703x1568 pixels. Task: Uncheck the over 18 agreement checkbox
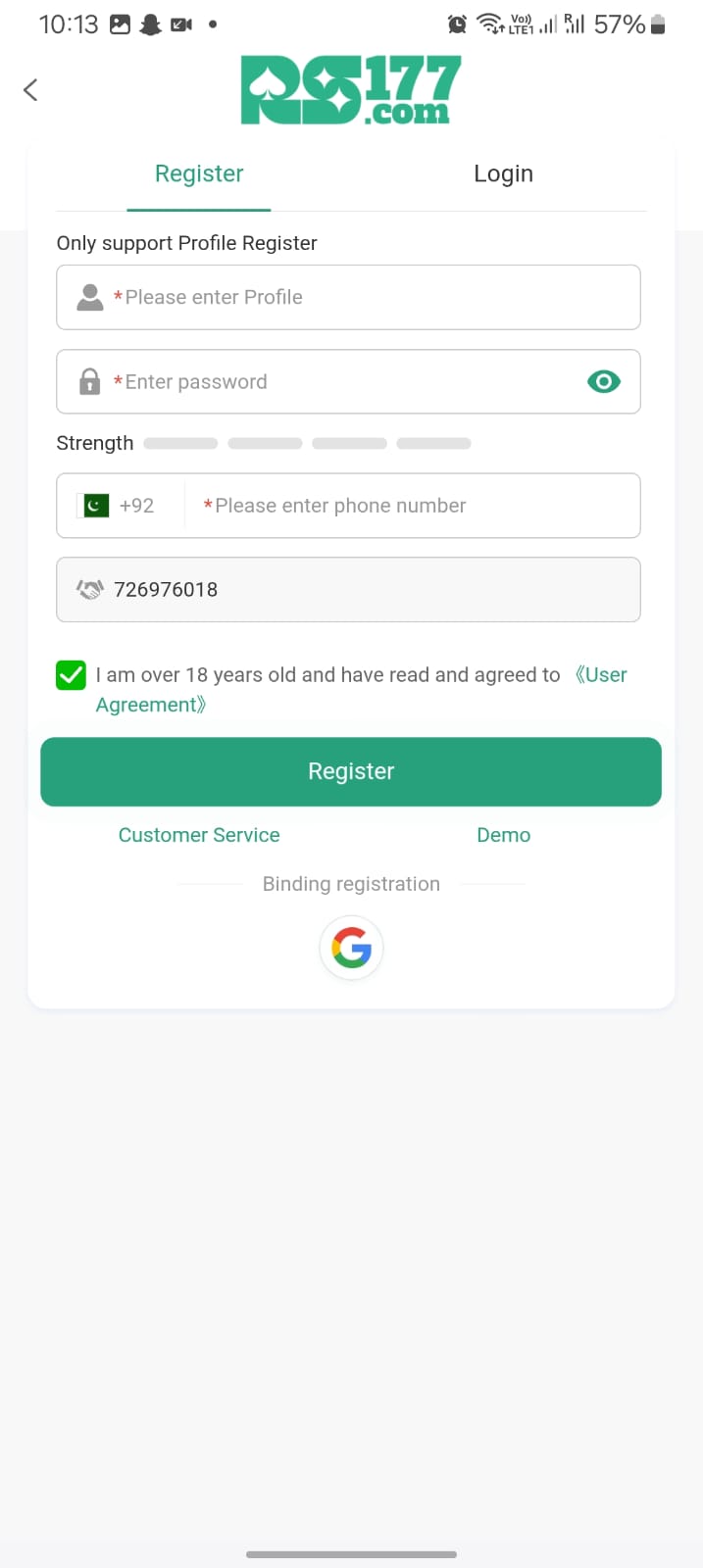[72, 675]
